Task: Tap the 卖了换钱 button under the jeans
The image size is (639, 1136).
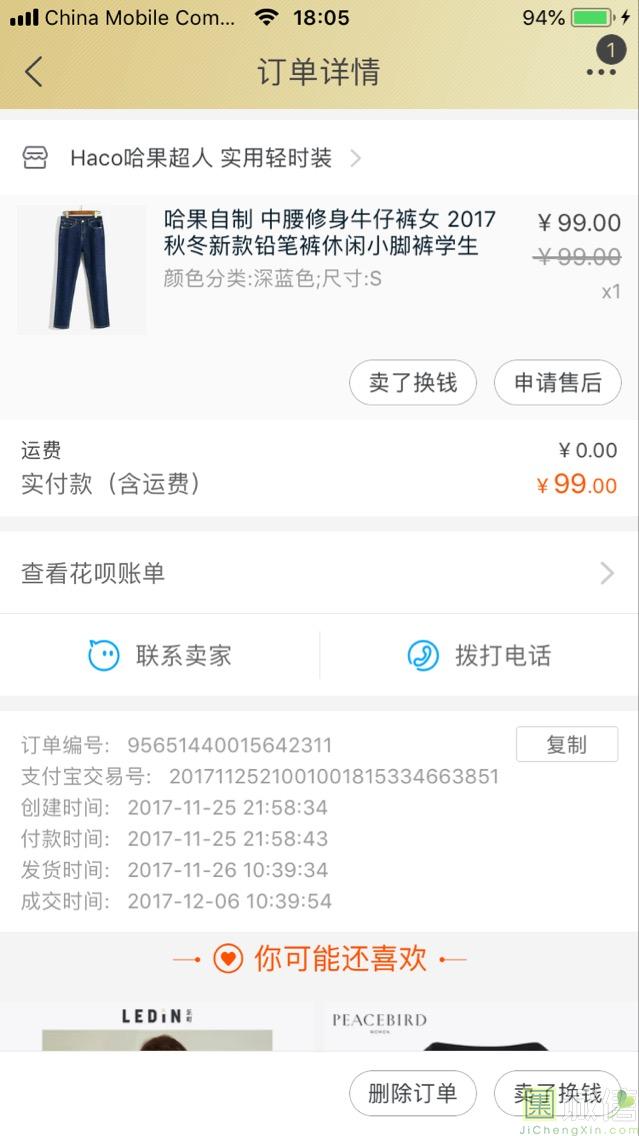Action: point(413,383)
